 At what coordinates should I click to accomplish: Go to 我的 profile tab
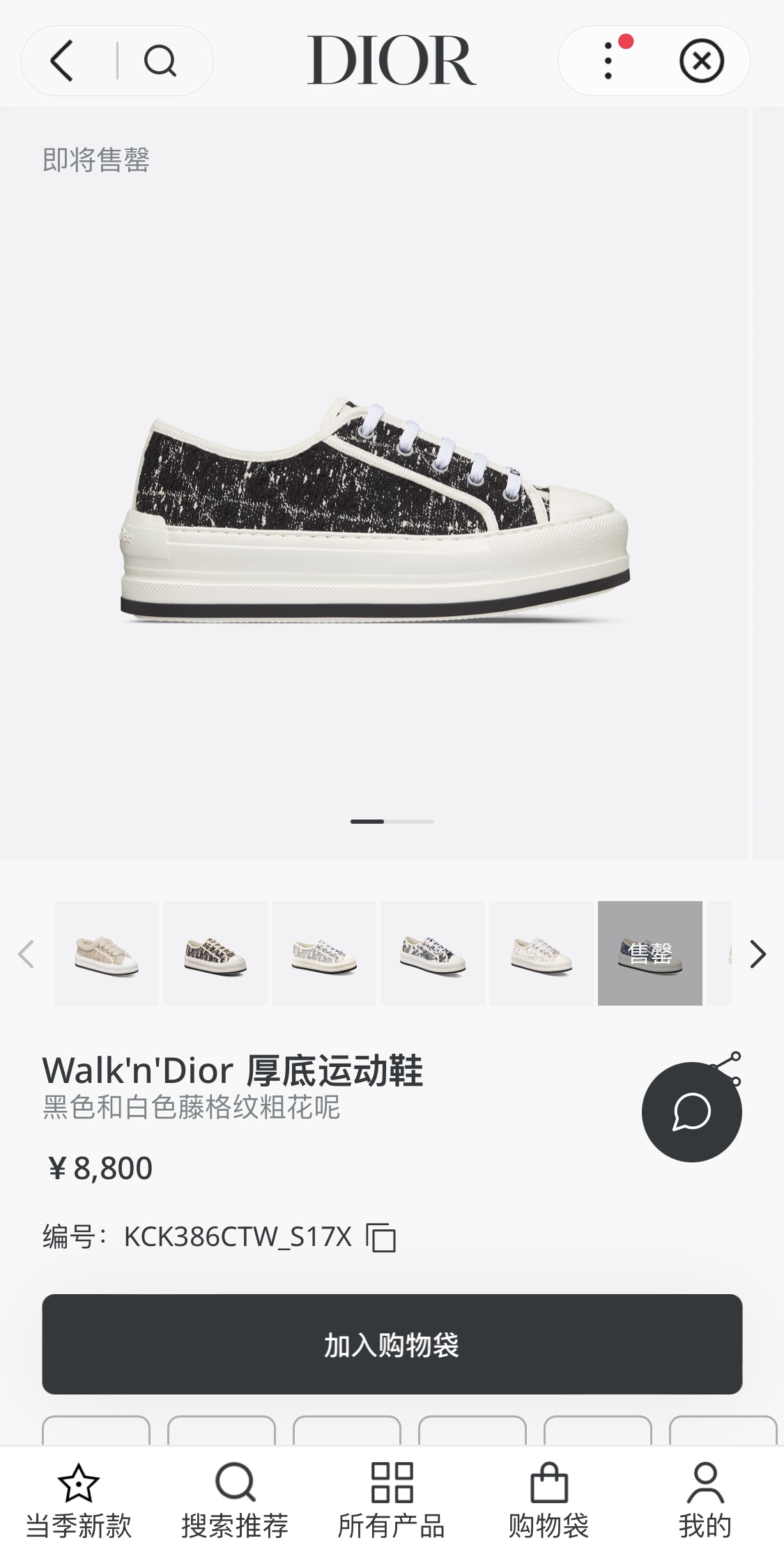click(705, 1500)
